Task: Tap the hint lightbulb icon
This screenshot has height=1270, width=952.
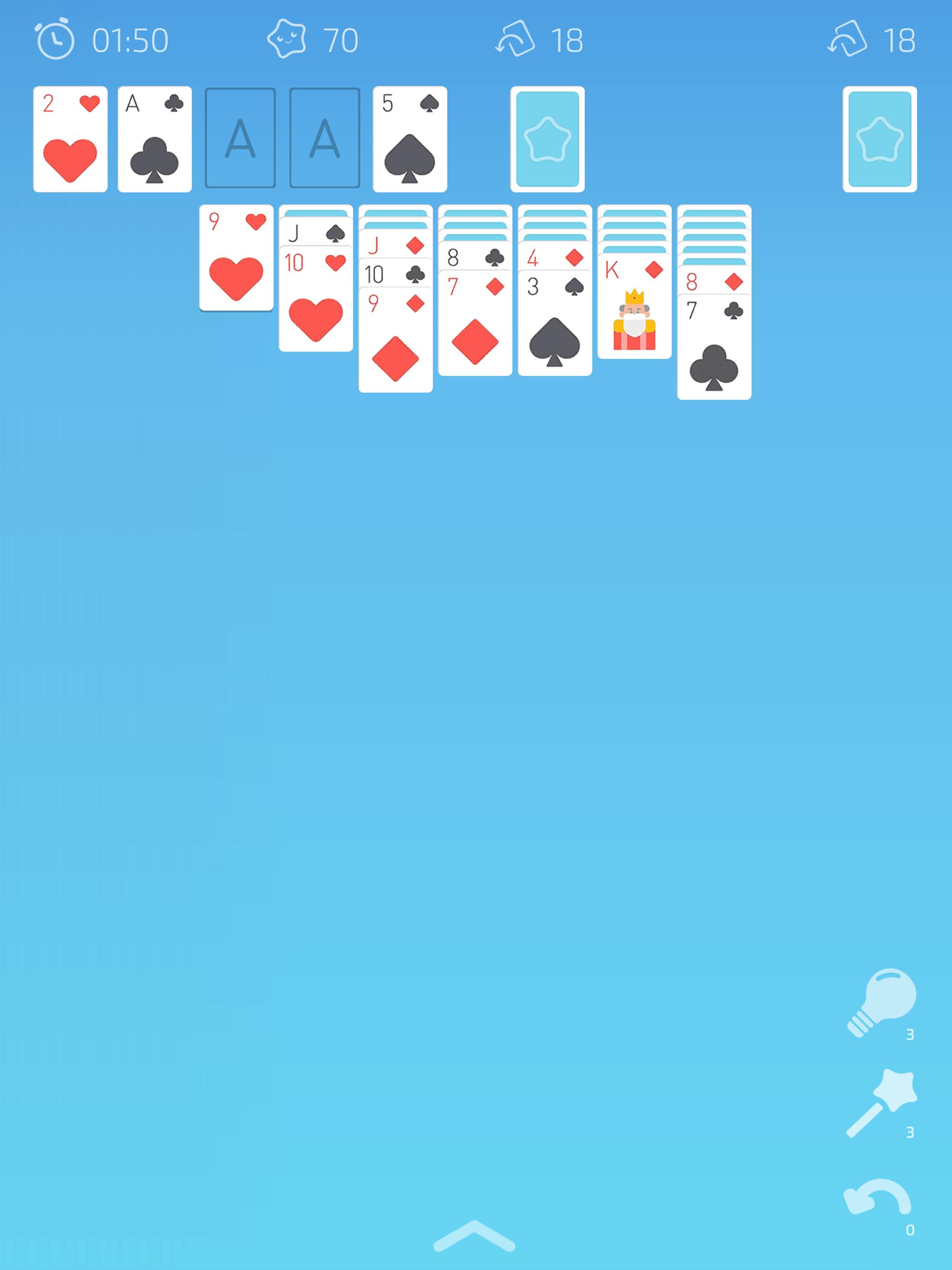Action: pos(881,1001)
